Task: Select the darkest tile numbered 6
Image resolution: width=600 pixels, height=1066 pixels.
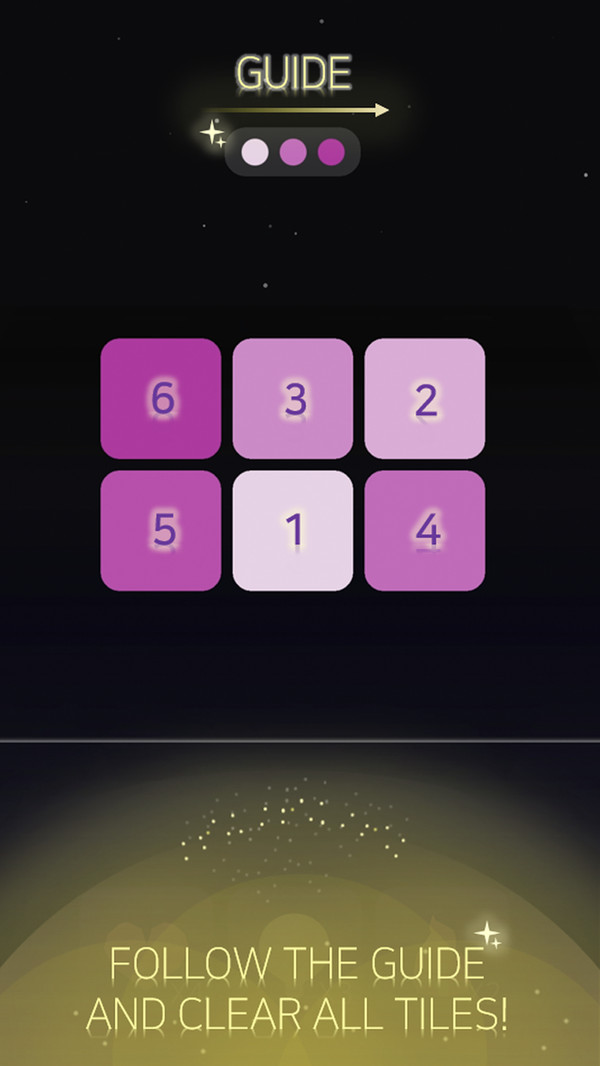Action: pyautogui.click(x=161, y=399)
